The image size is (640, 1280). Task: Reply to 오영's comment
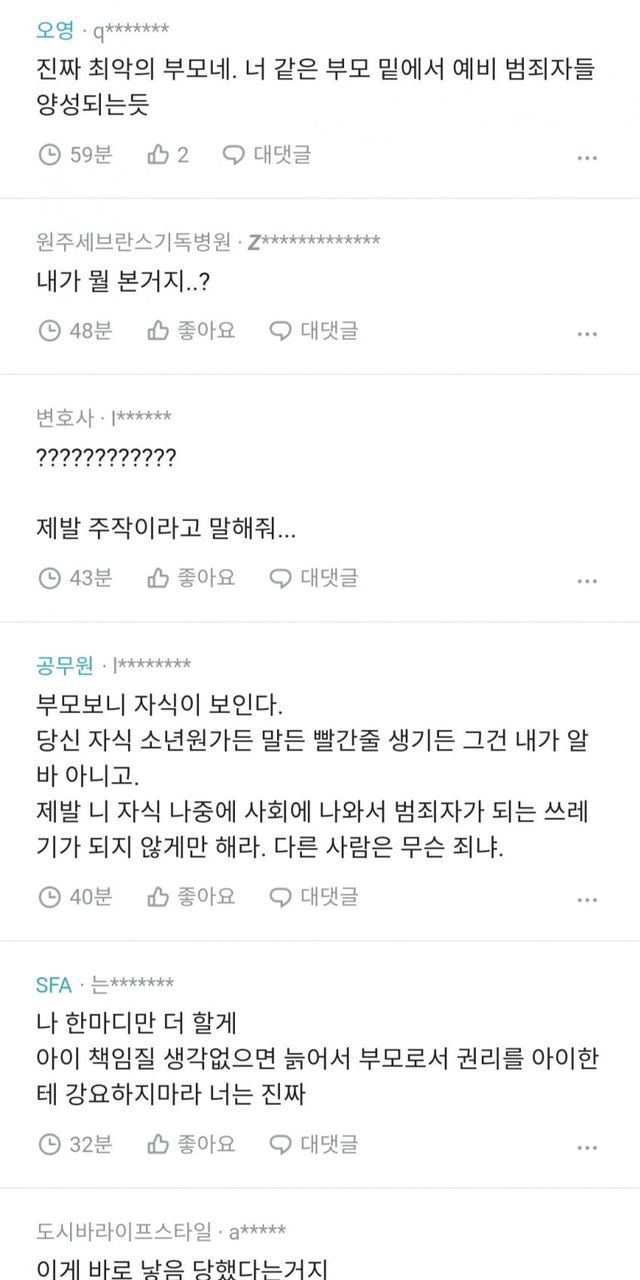click(x=266, y=155)
